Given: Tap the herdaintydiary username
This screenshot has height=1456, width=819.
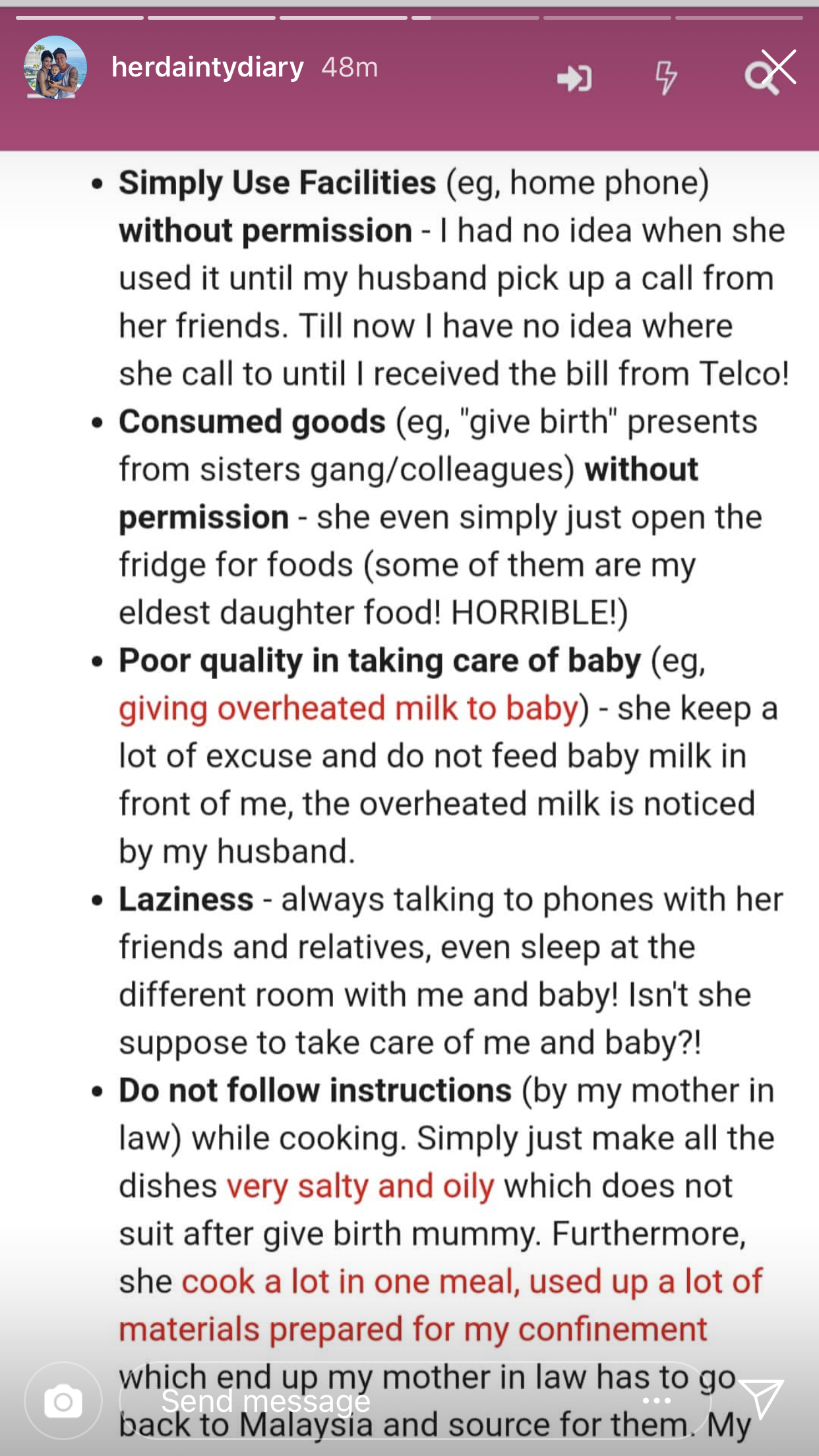Looking at the screenshot, I should point(208,67).
